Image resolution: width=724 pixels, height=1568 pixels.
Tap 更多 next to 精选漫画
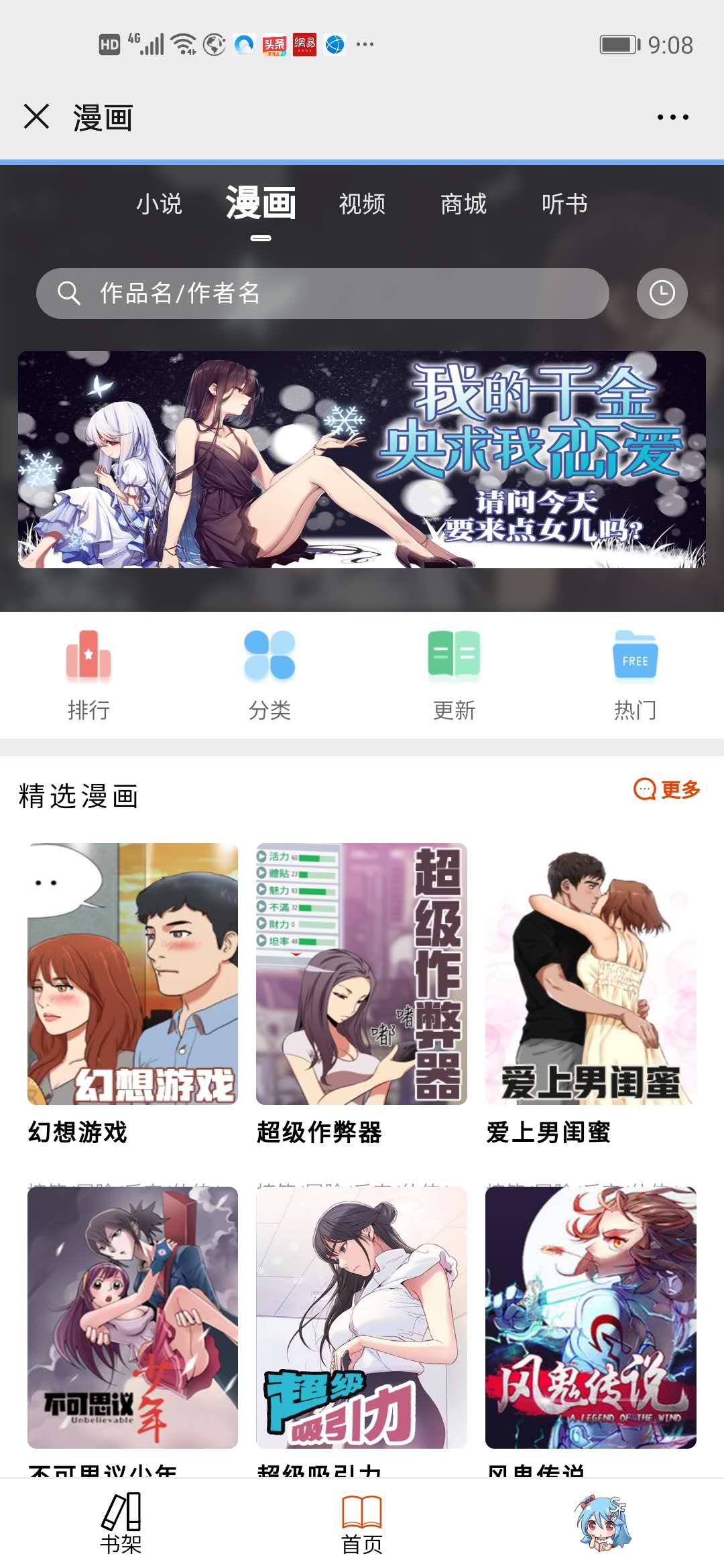click(667, 790)
